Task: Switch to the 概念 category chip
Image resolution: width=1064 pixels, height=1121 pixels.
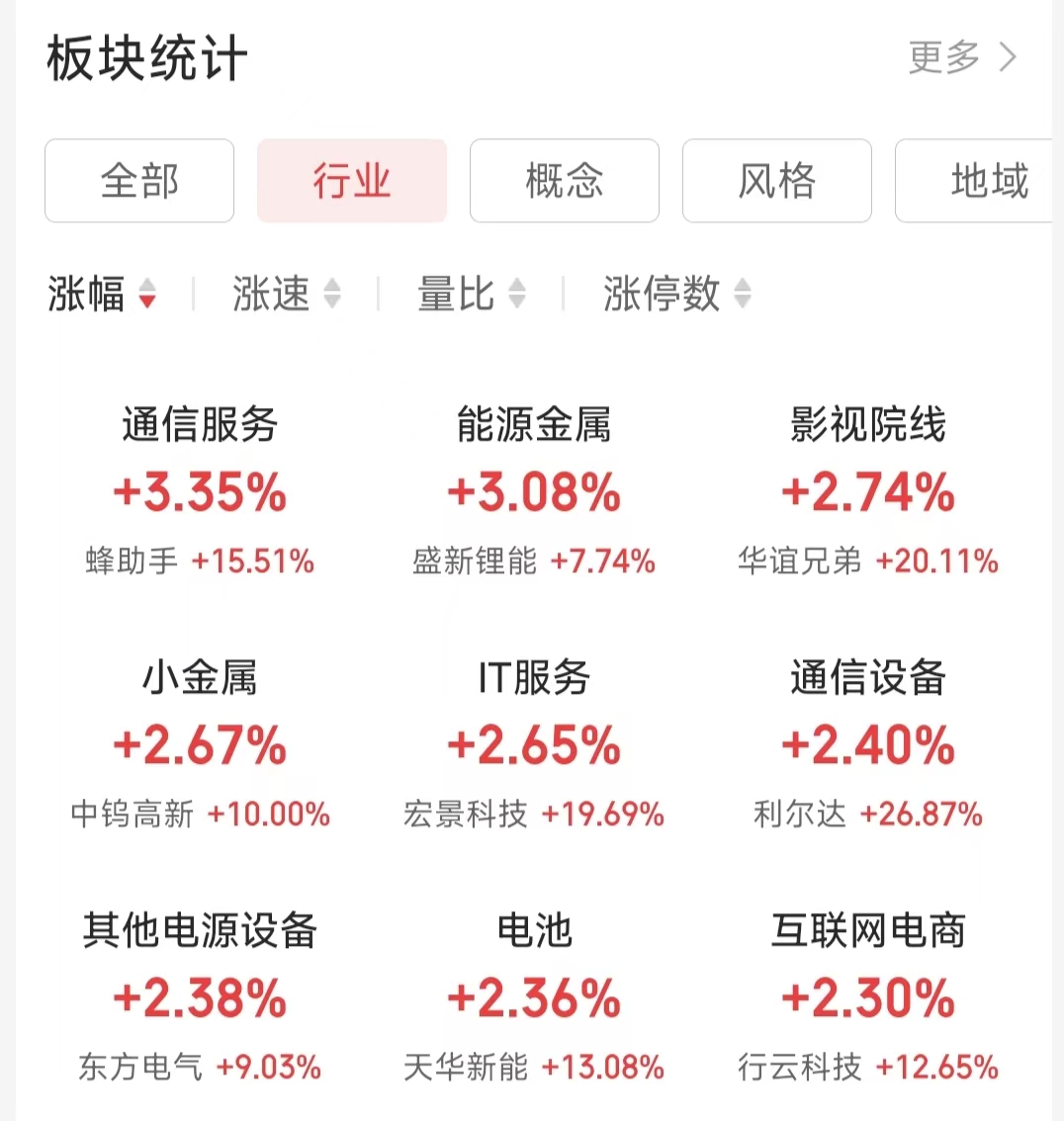Action: point(565,181)
